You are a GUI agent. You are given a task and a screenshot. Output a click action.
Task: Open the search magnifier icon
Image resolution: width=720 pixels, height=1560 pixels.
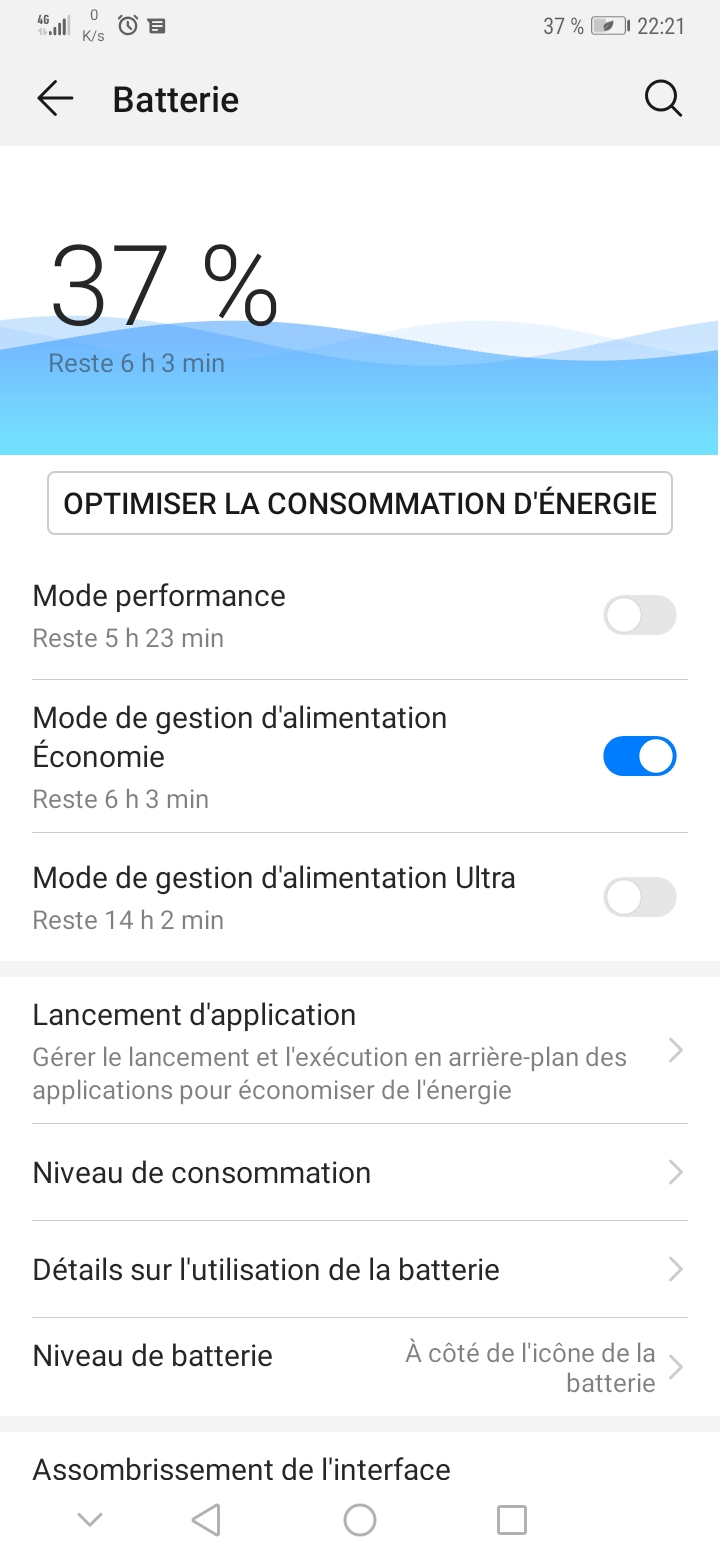pyautogui.click(x=663, y=99)
